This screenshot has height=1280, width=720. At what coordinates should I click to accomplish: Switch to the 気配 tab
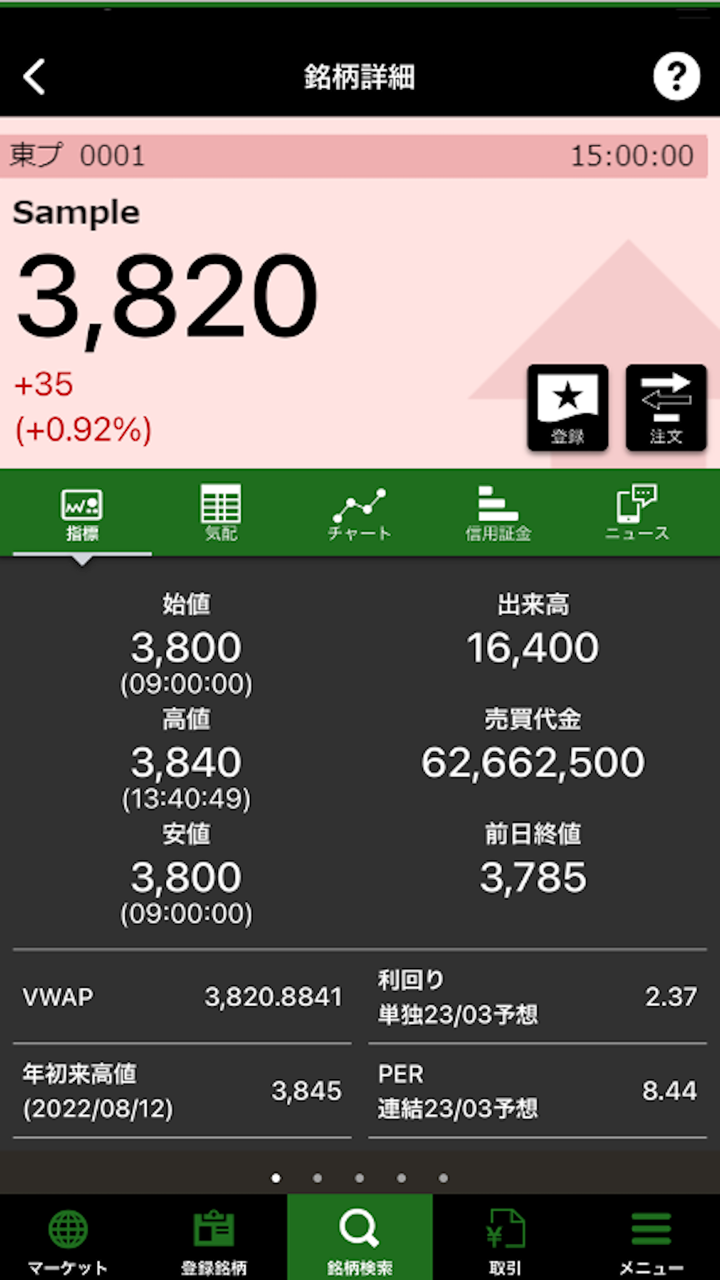pos(221,513)
